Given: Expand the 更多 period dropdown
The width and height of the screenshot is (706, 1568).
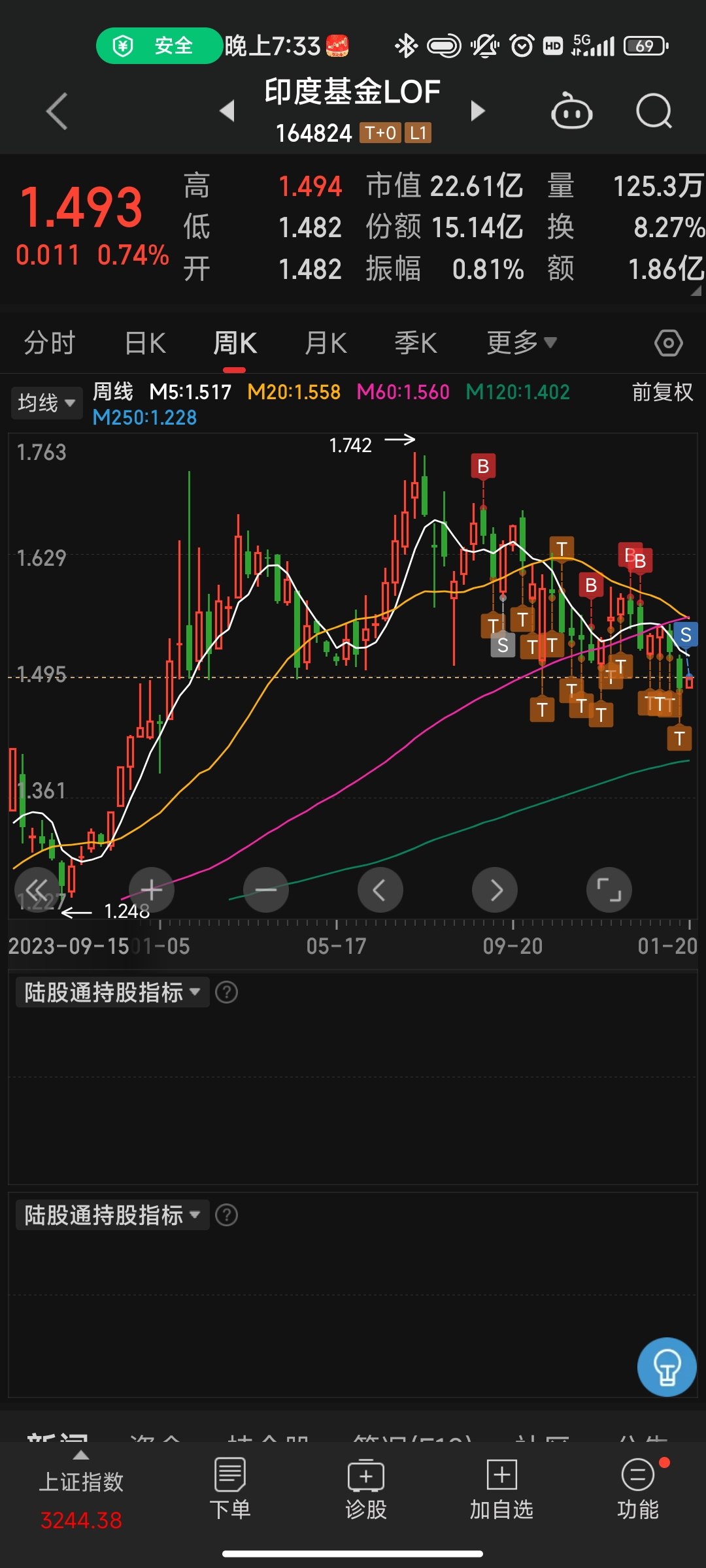Looking at the screenshot, I should tap(521, 343).
